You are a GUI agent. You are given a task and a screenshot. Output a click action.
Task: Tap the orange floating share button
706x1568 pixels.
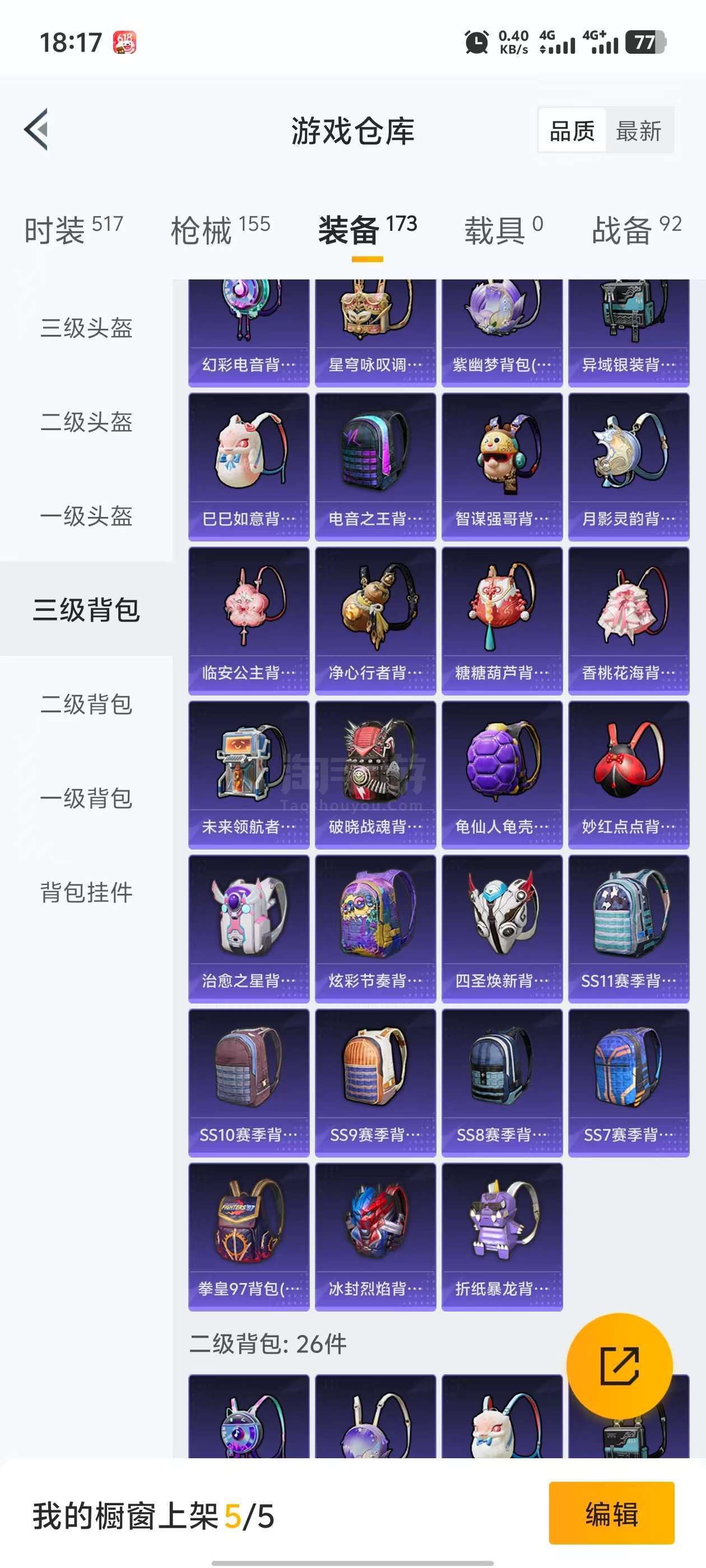click(620, 1366)
